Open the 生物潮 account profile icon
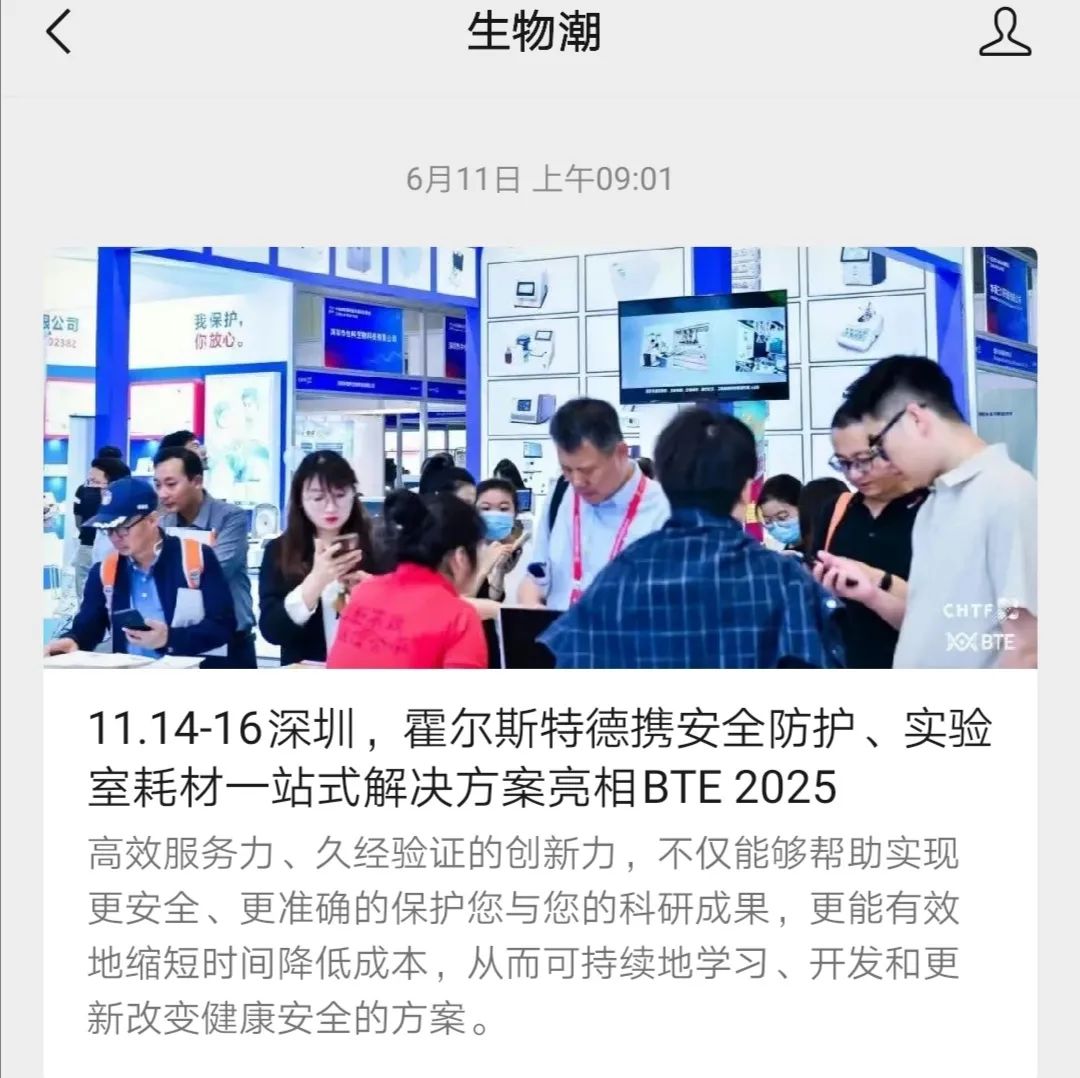This screenshot has height=1078, width=1080. (x=1004, y=33)
